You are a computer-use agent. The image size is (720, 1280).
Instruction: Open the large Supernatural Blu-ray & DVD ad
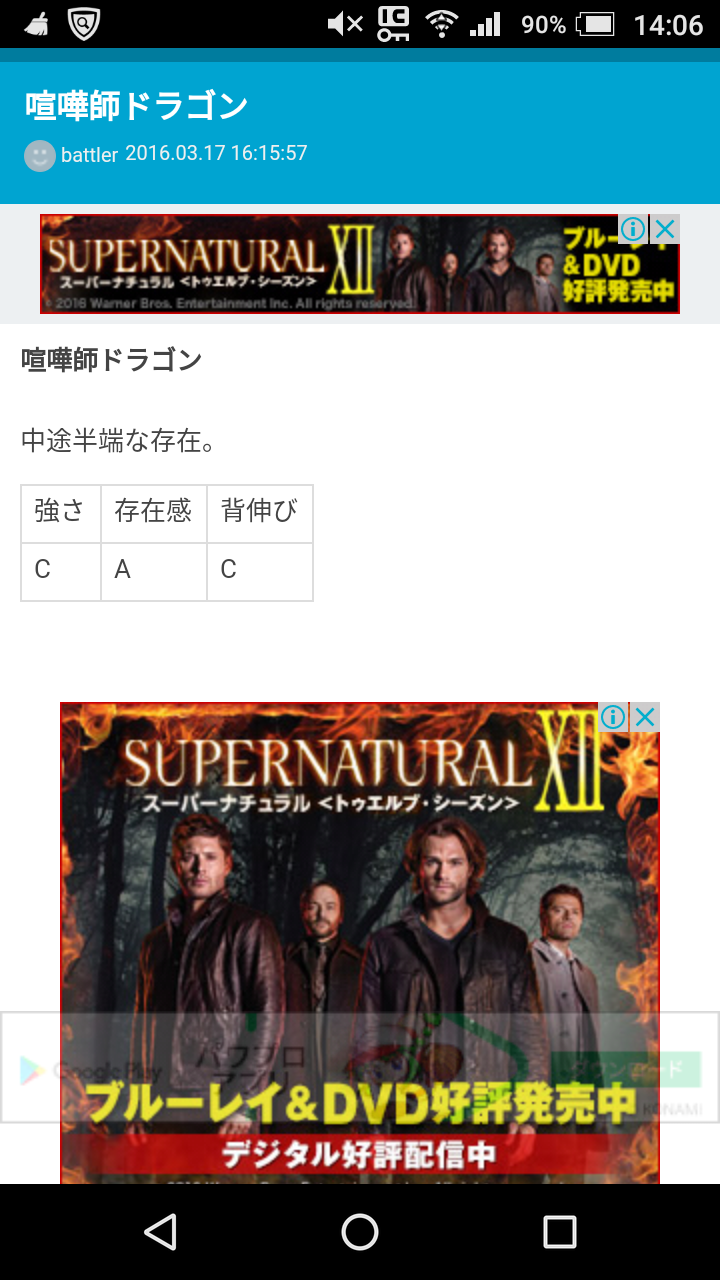coord(360,900)
